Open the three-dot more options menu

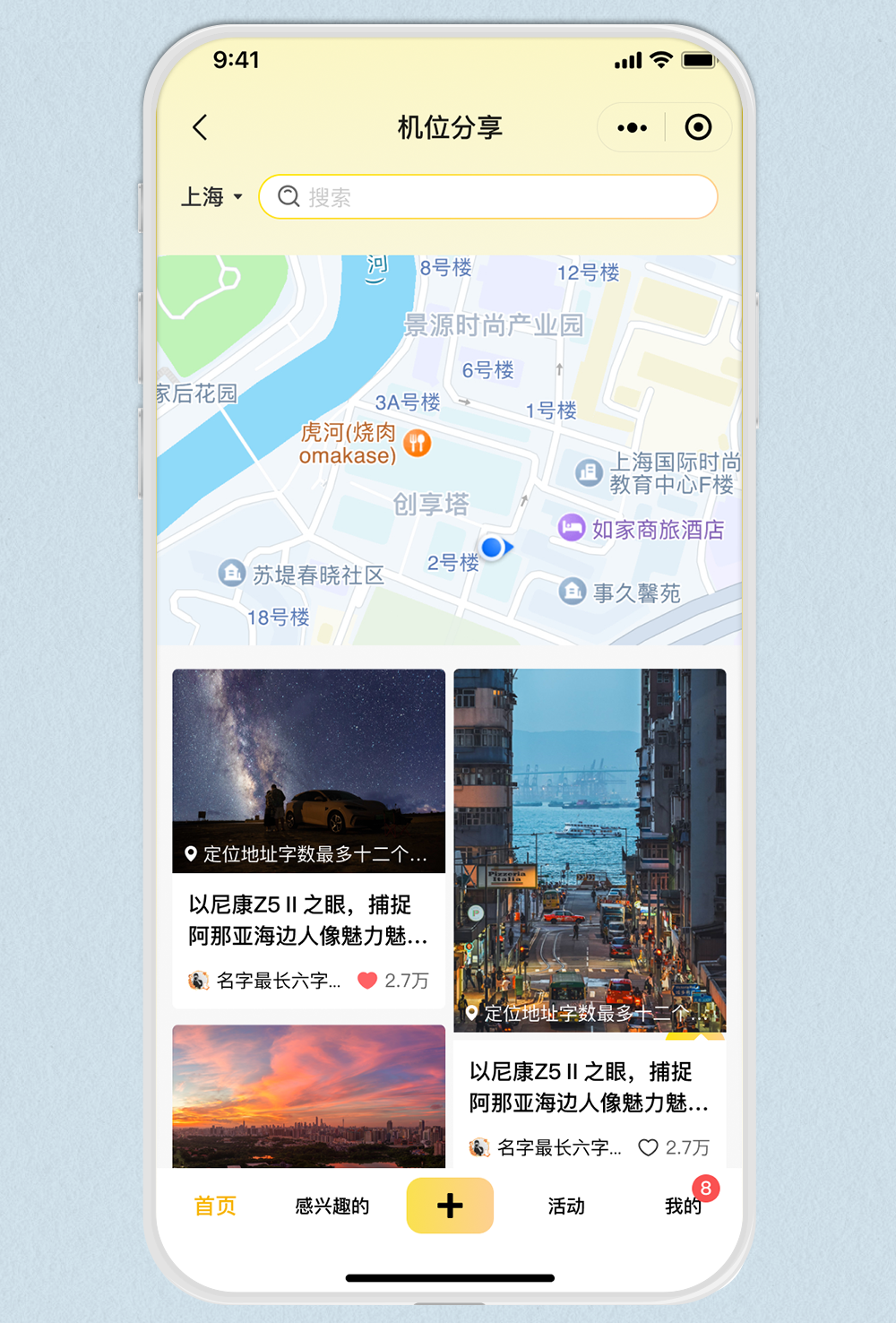click(632, 127)
